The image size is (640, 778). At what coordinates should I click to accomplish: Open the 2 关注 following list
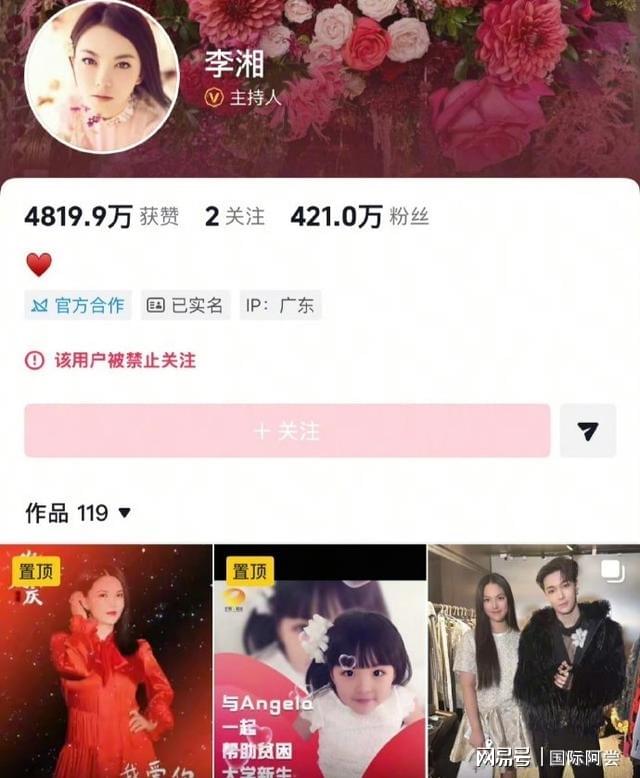235,216
